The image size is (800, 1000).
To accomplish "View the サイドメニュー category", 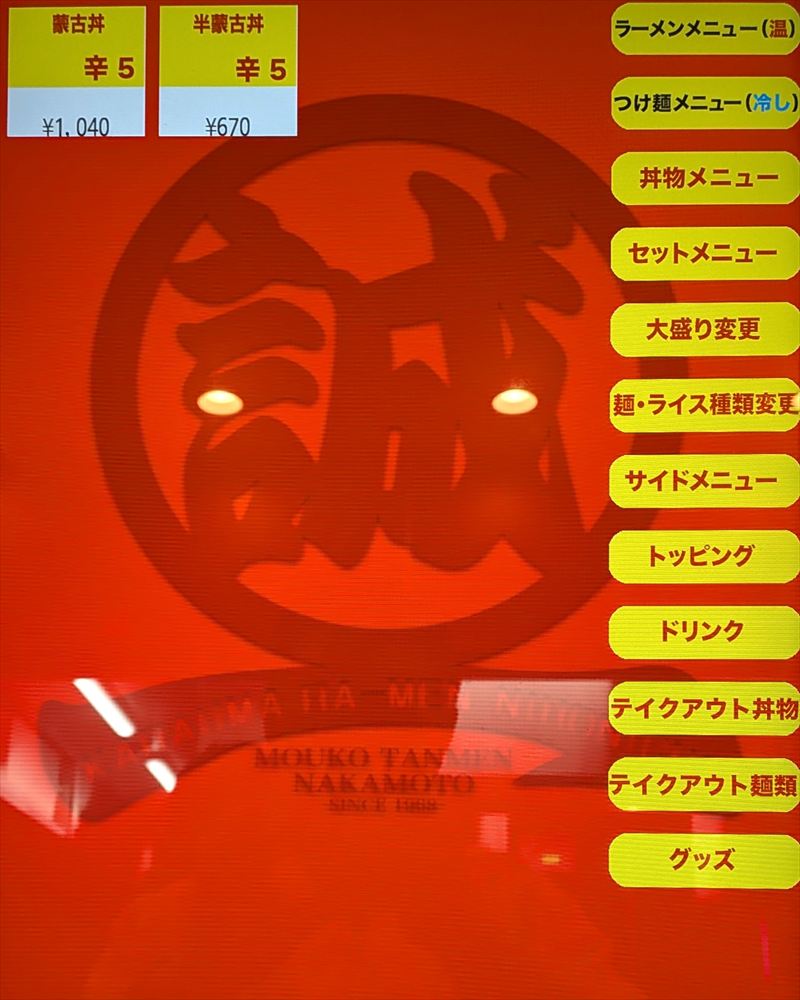I will pos(704,480).
